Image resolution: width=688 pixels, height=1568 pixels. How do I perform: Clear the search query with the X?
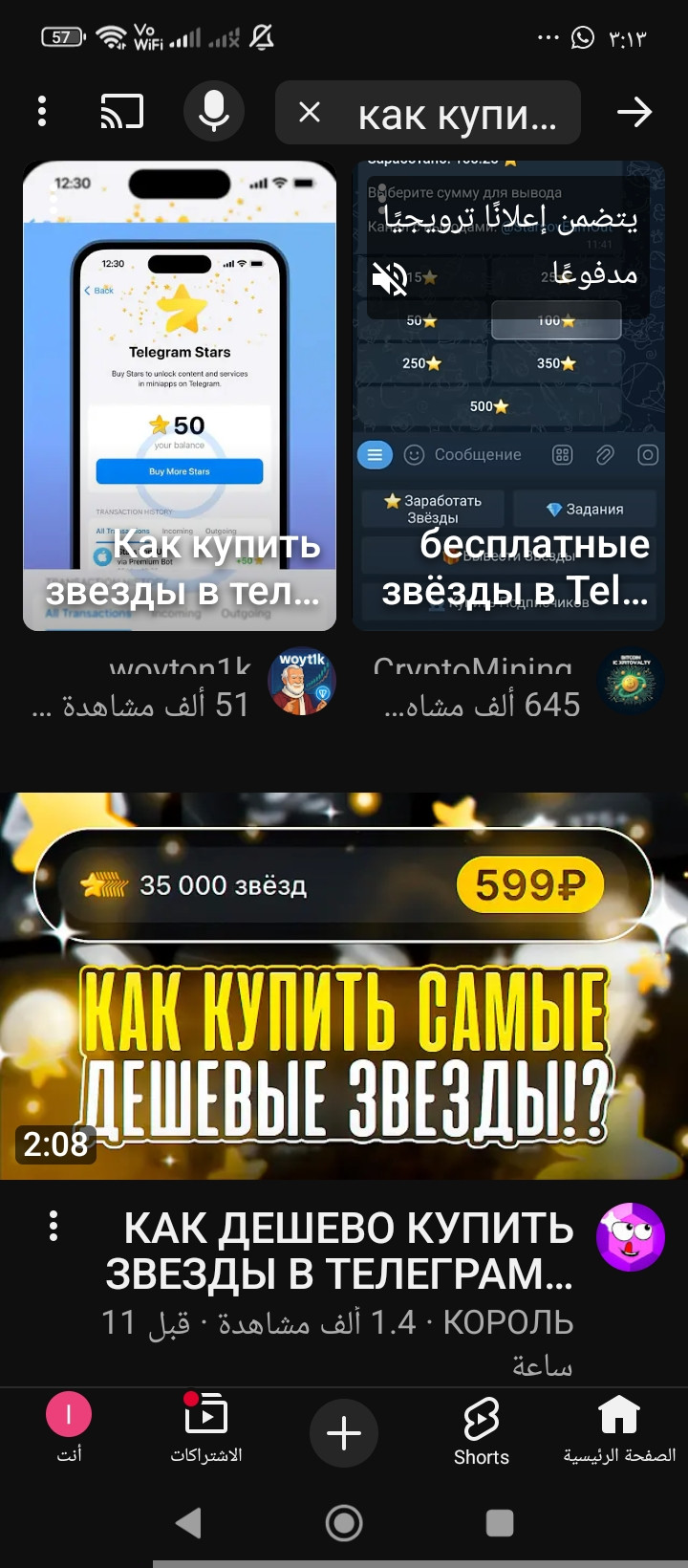(309, 112)
